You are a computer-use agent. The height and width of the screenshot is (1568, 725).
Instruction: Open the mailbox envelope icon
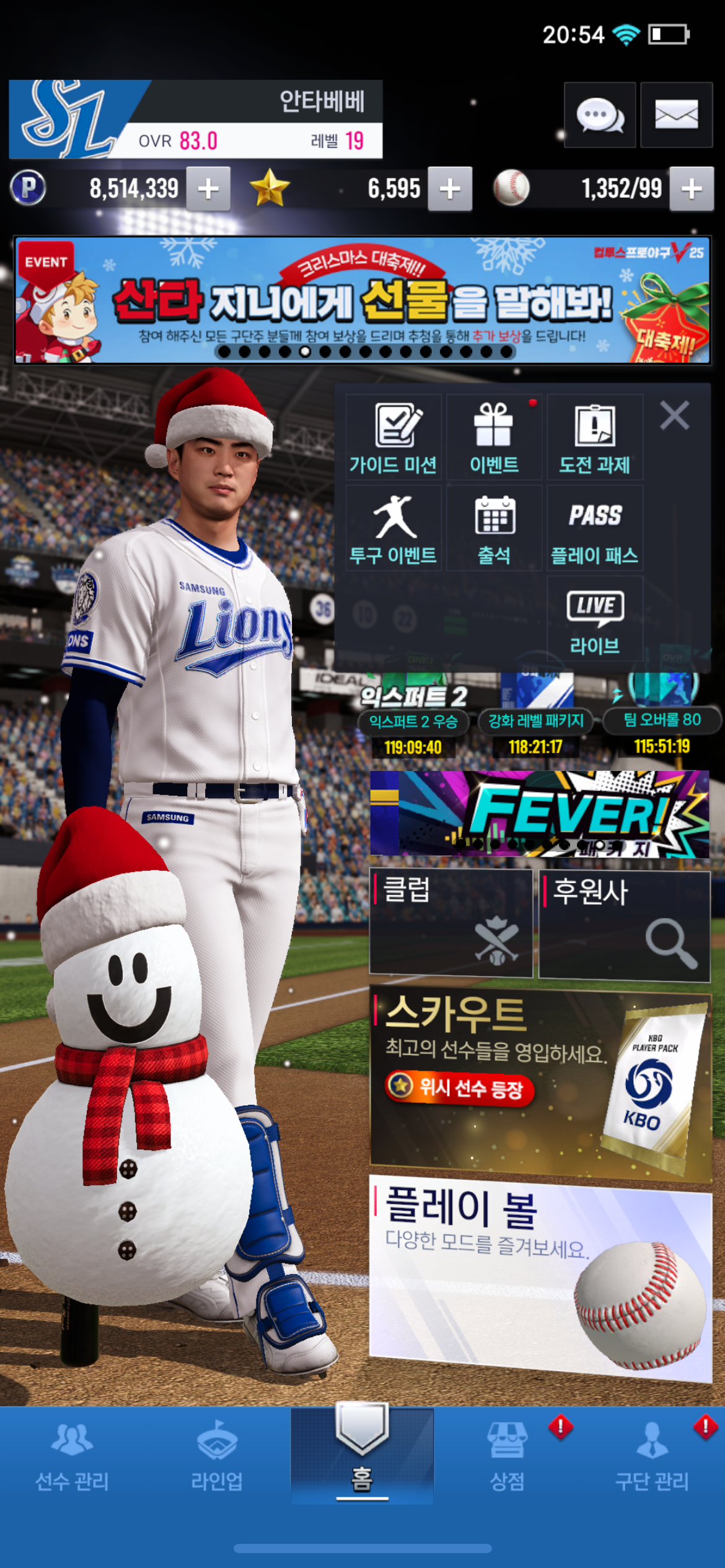[x=676, y=115]
